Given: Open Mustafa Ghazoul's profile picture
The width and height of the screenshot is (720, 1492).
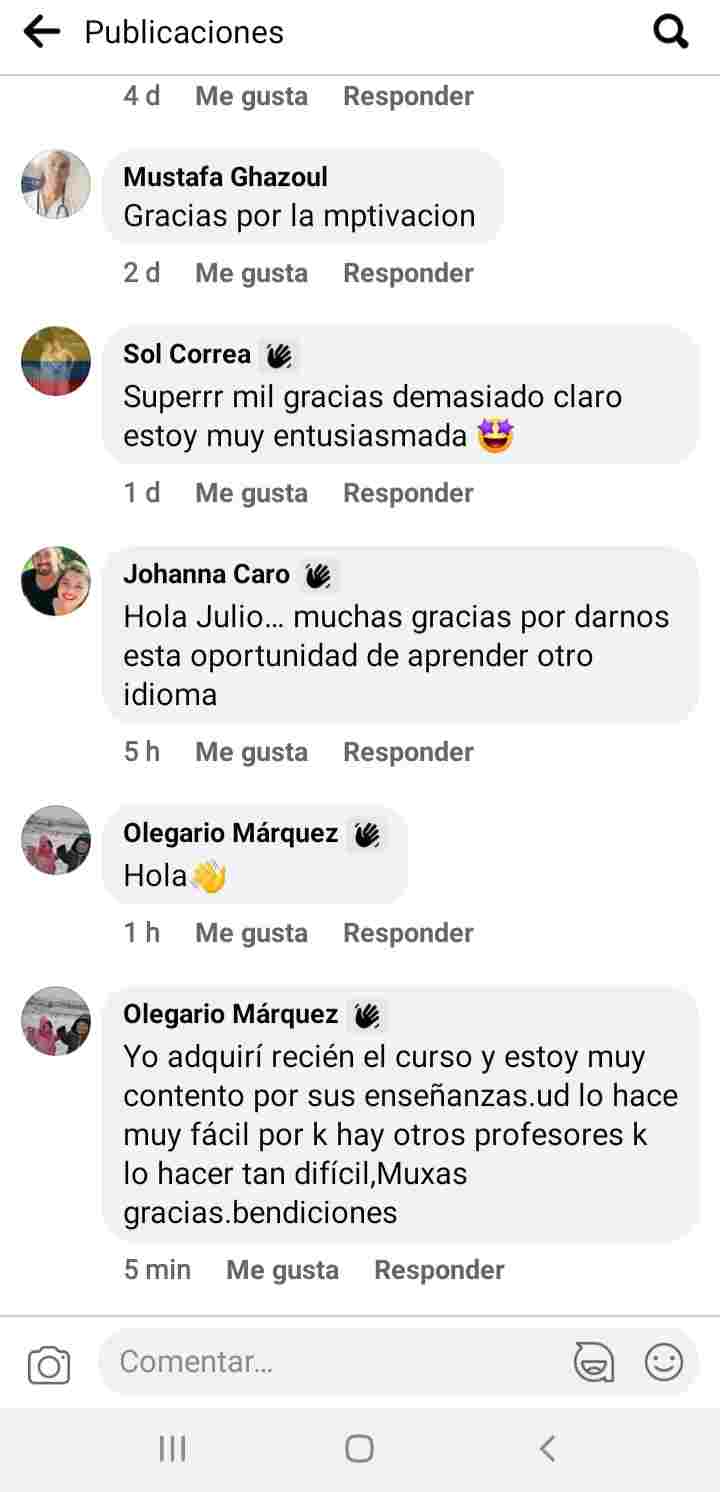Looking at the screenshot, I should pos(56,185).
